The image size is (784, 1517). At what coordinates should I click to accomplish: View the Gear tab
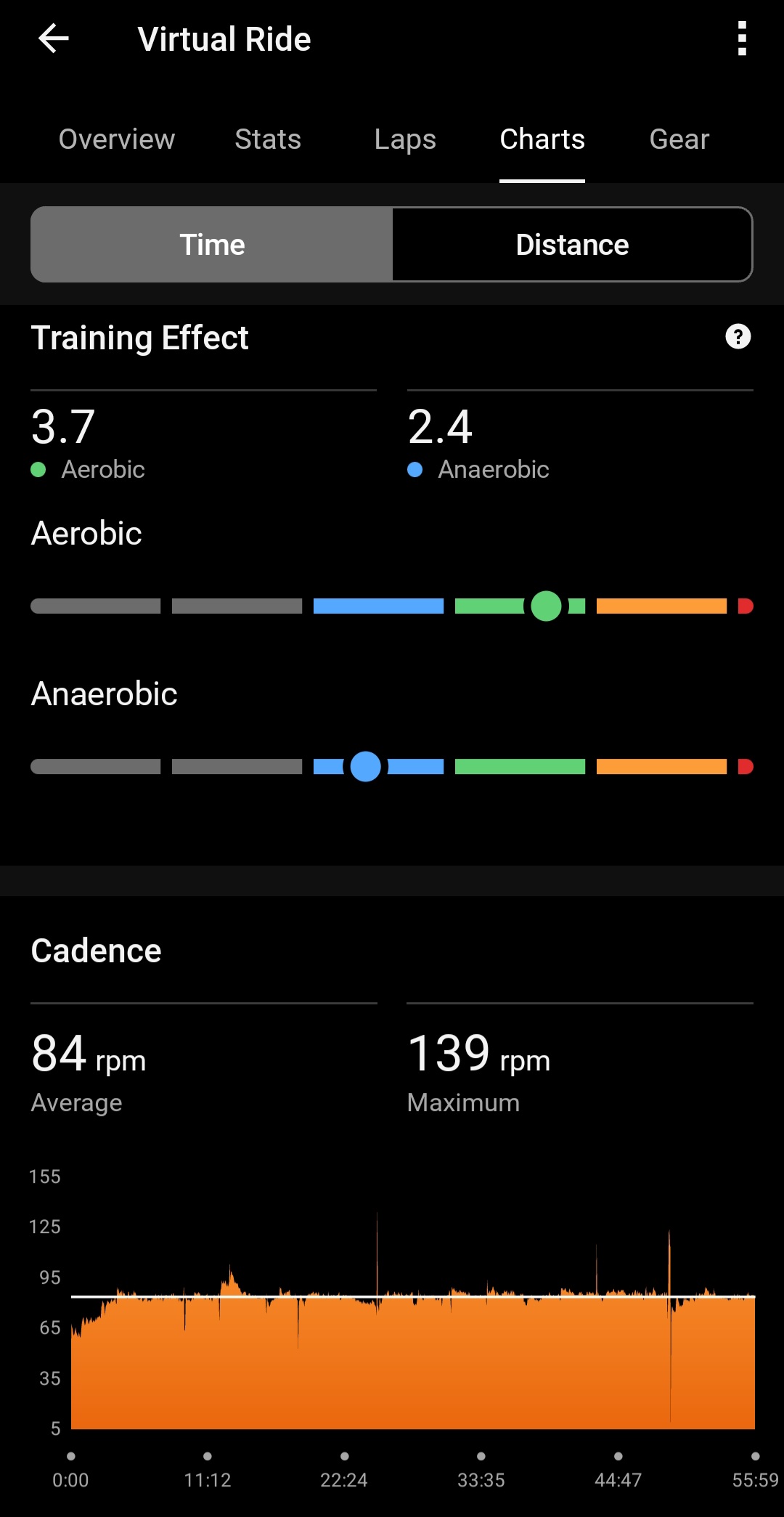point(679,139)
